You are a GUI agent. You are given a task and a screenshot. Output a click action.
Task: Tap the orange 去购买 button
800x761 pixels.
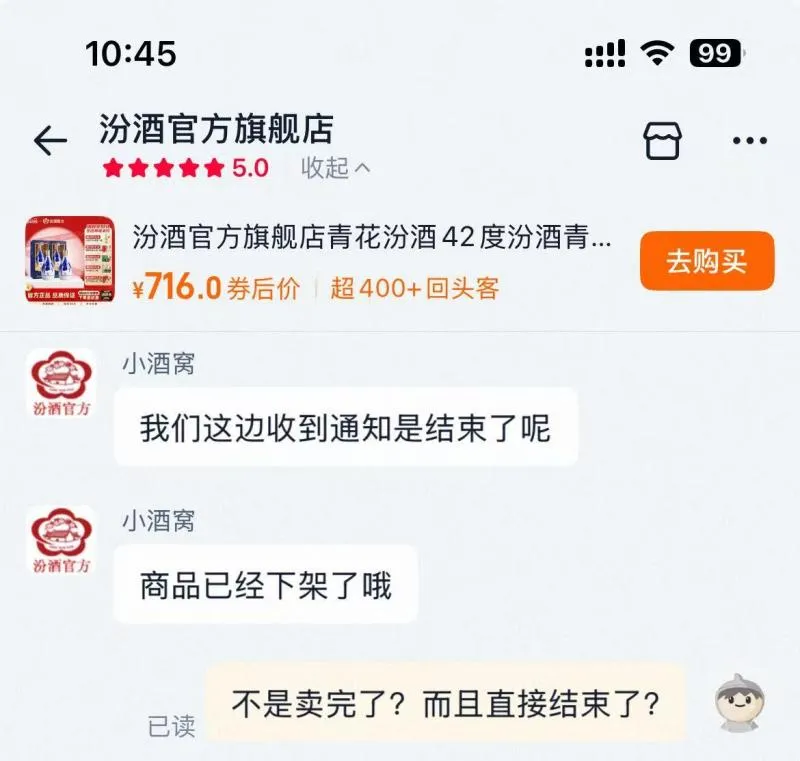[x=707, y=262]
